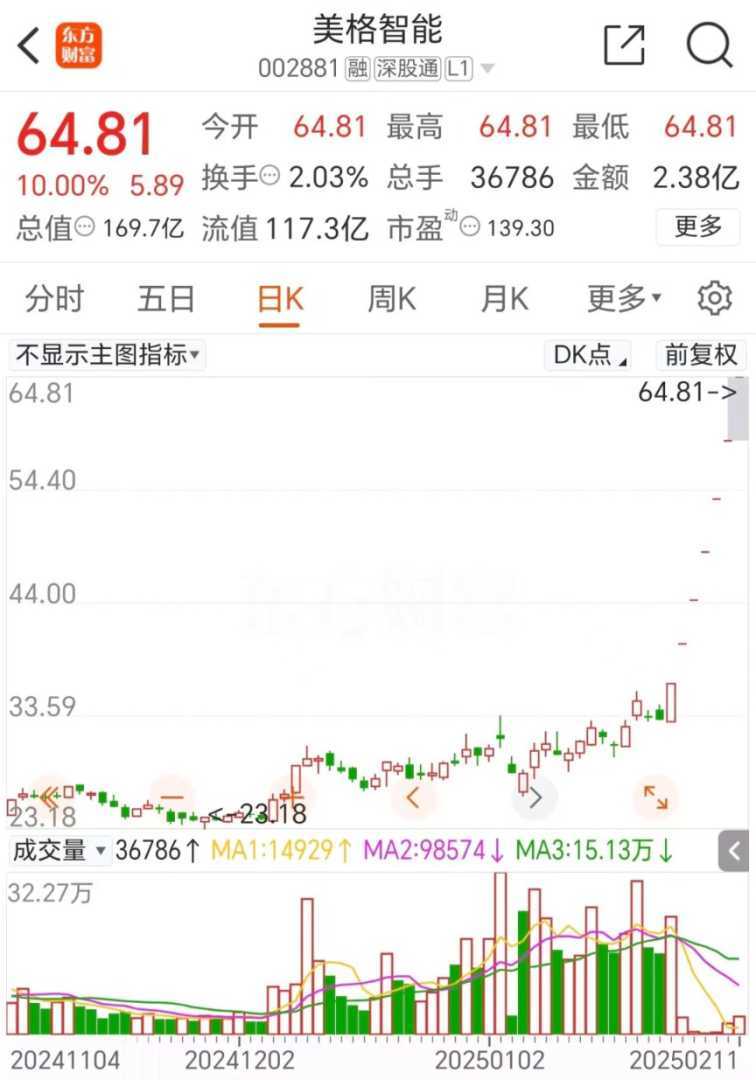Tap 更多 button beside the P/E ratio
Viewport: 756px width, 1080px height.
pyautogui.click(x=698, y=227)
